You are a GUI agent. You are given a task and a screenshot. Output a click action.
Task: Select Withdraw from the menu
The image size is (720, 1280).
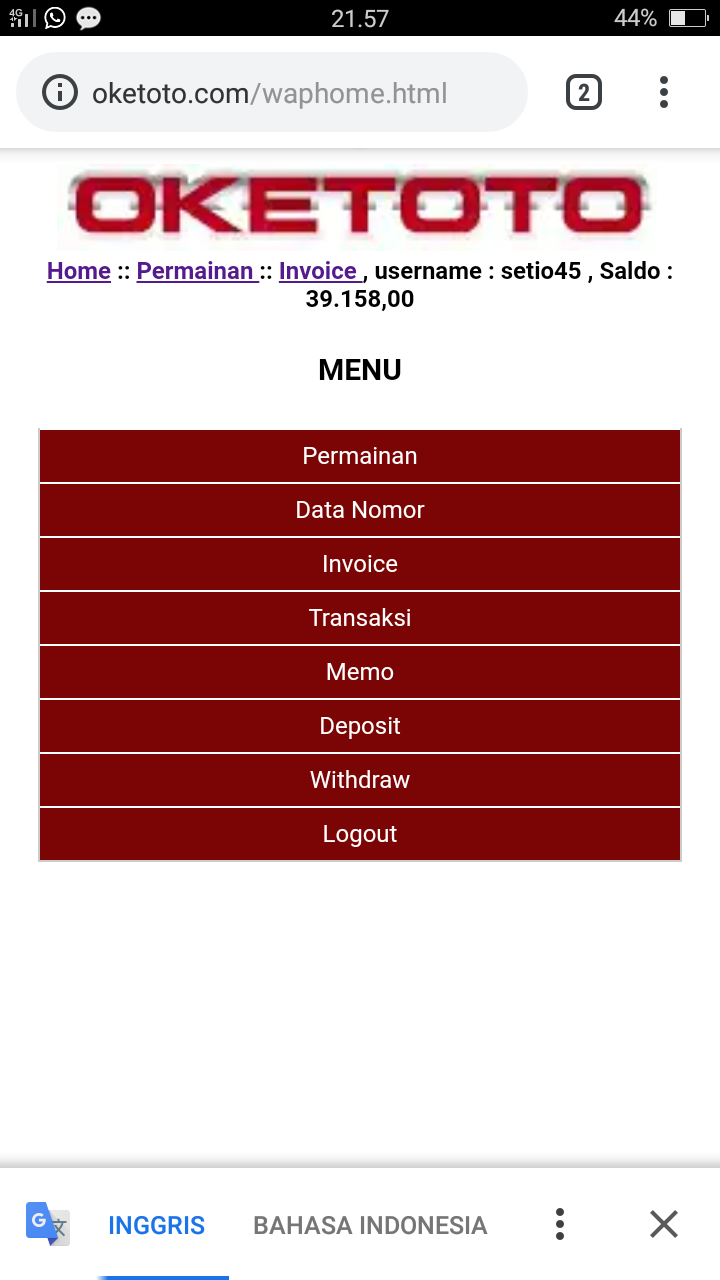360,780
